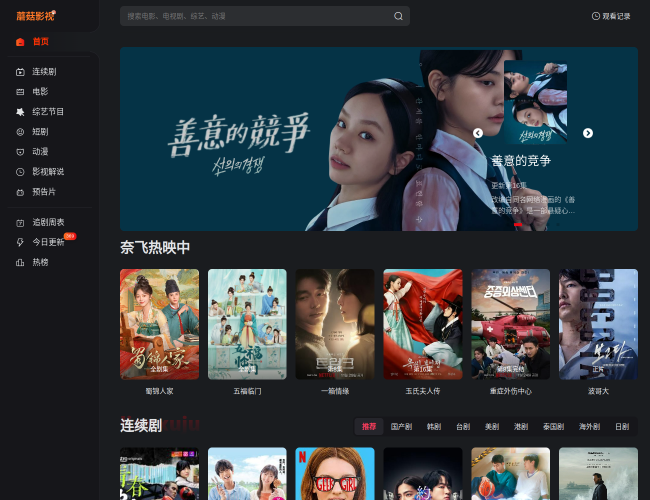Browse 综艺节目 variety shows
Image resolution: width=650 pixels, height=500 pixels.
[47, 112]
